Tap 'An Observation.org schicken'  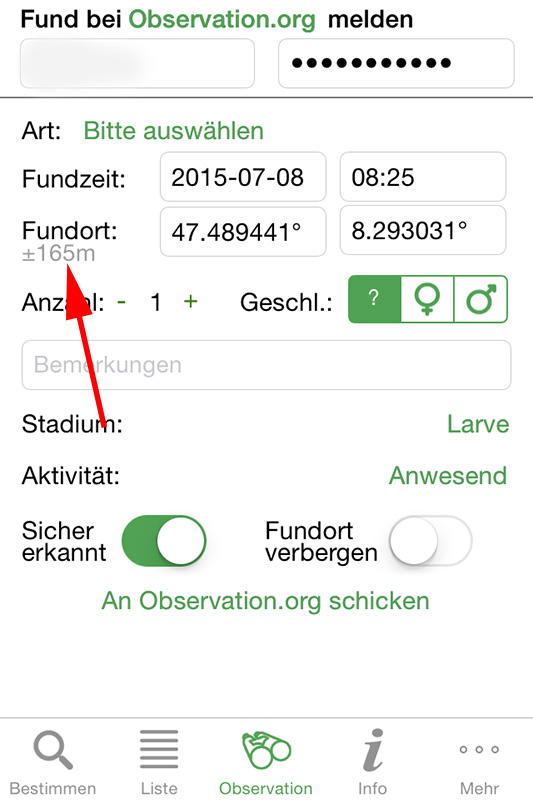[x=265, y=601]
